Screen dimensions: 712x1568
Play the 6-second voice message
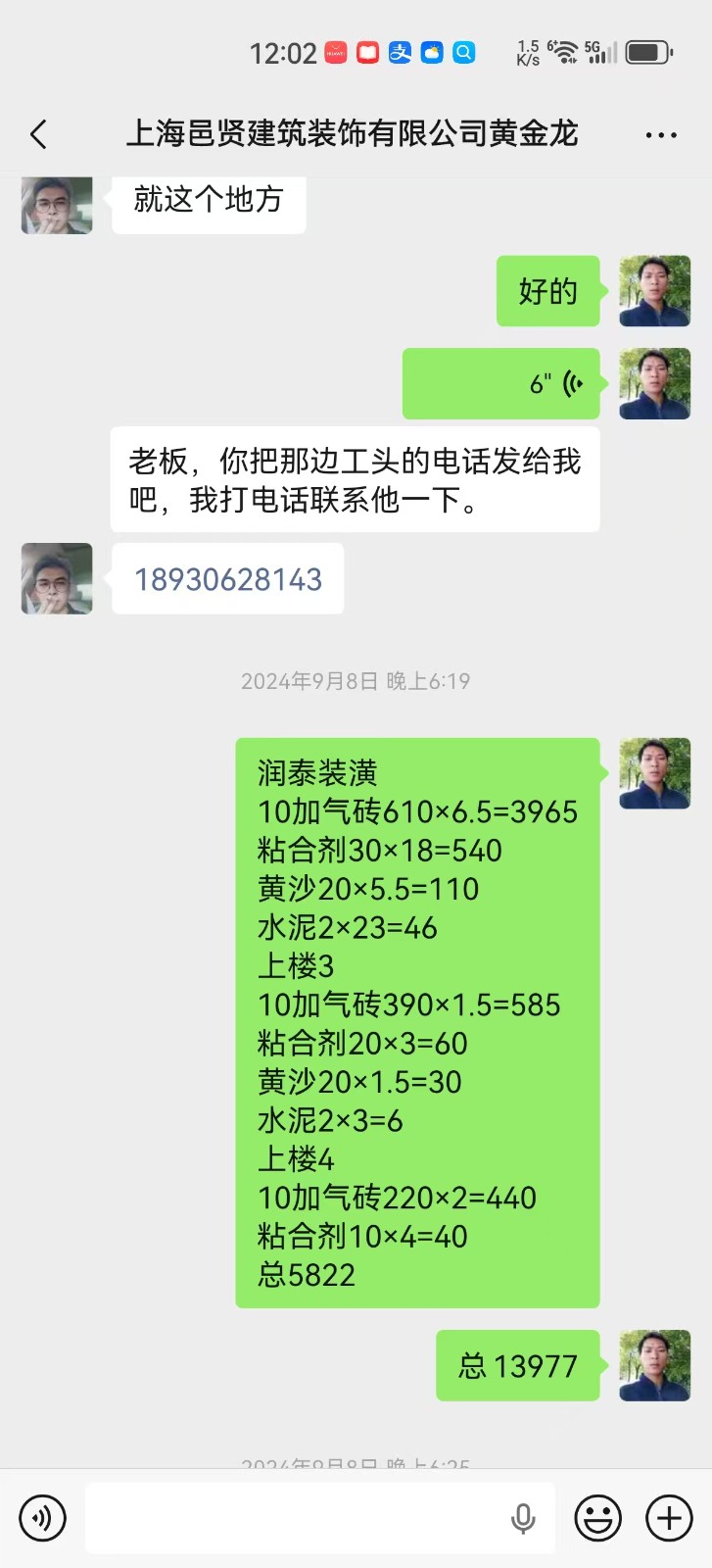click(500, 383)
